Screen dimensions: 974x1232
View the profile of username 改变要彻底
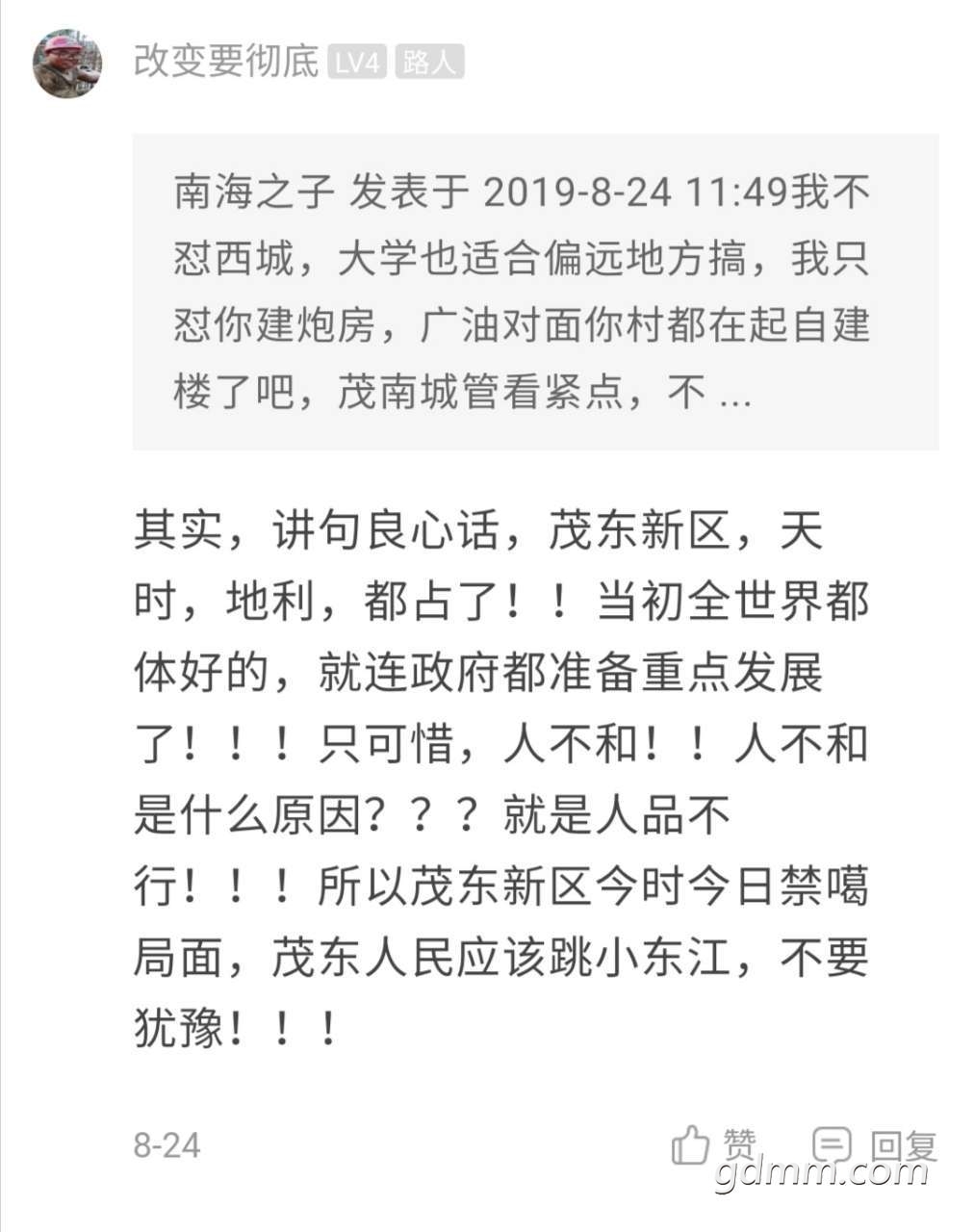226,64
